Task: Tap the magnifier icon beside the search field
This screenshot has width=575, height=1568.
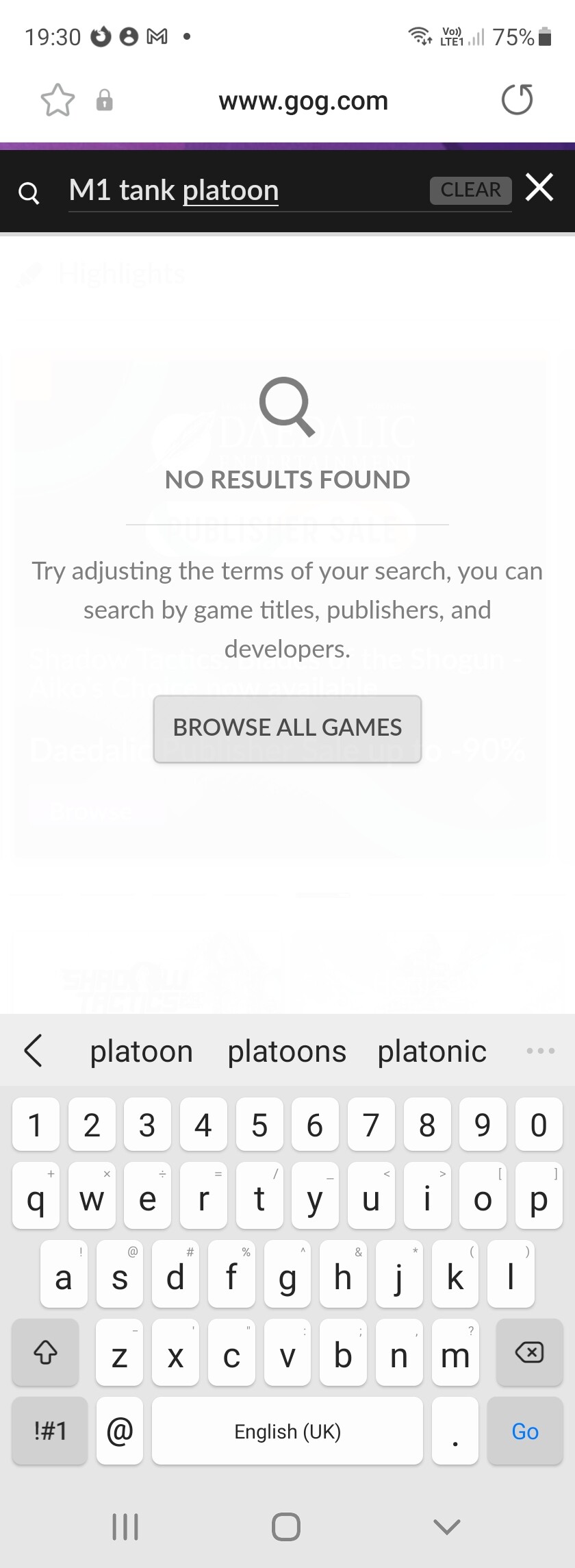Action: (29, 193)
